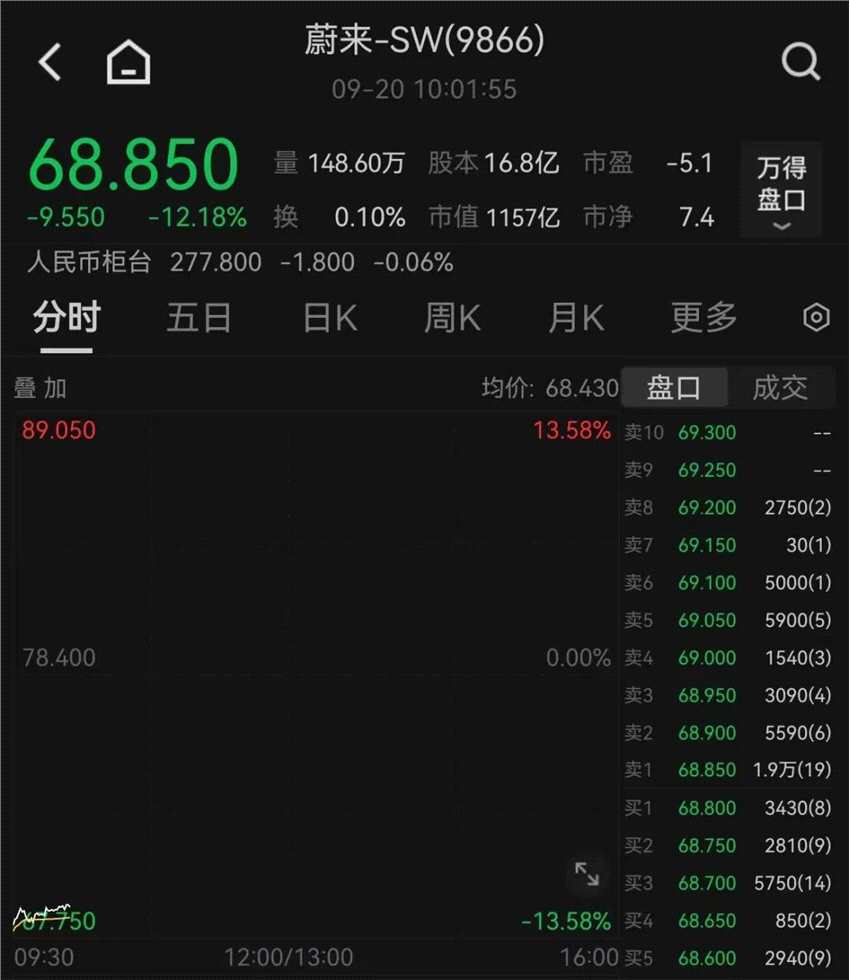Open the 更多 chart options

pos(703,318)
